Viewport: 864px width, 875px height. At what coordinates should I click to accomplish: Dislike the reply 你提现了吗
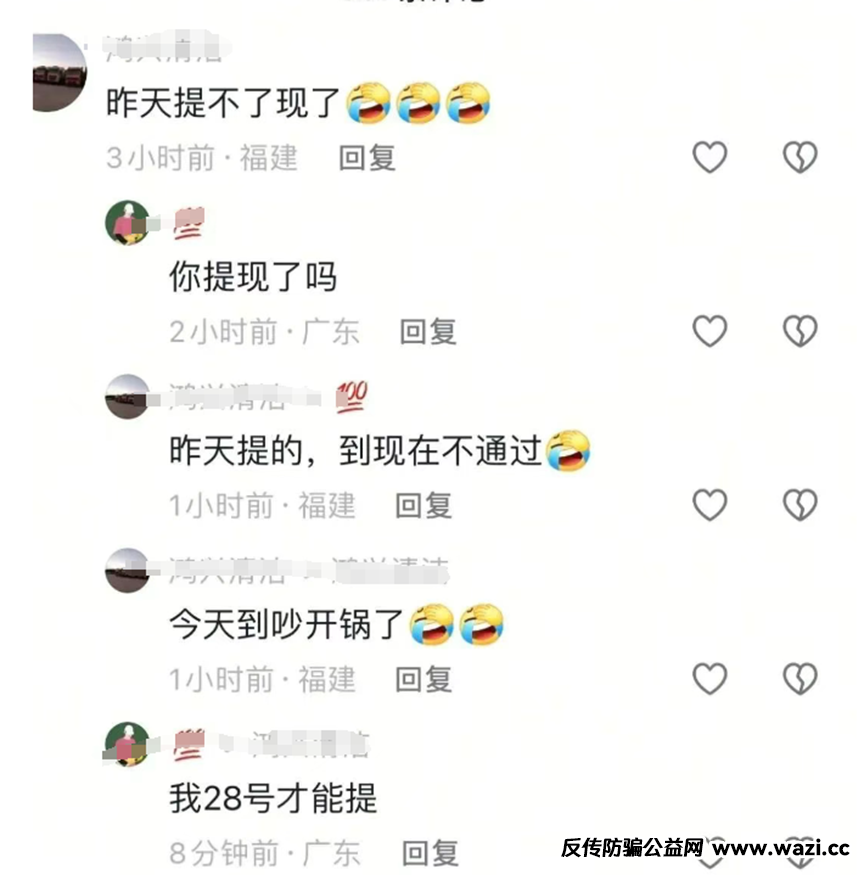(799, 331)
